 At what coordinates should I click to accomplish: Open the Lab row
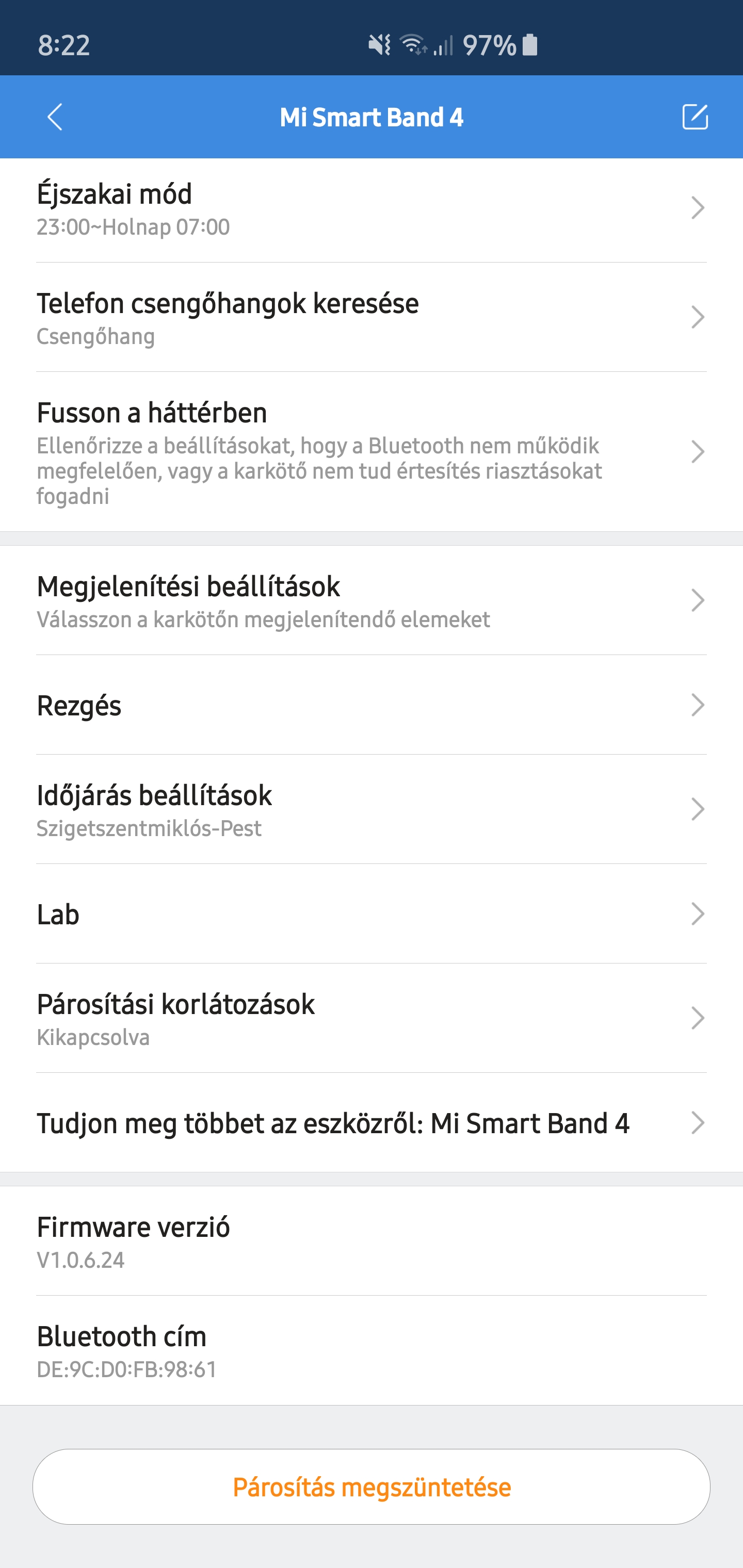pyautogui.click(x=372, y=914)
